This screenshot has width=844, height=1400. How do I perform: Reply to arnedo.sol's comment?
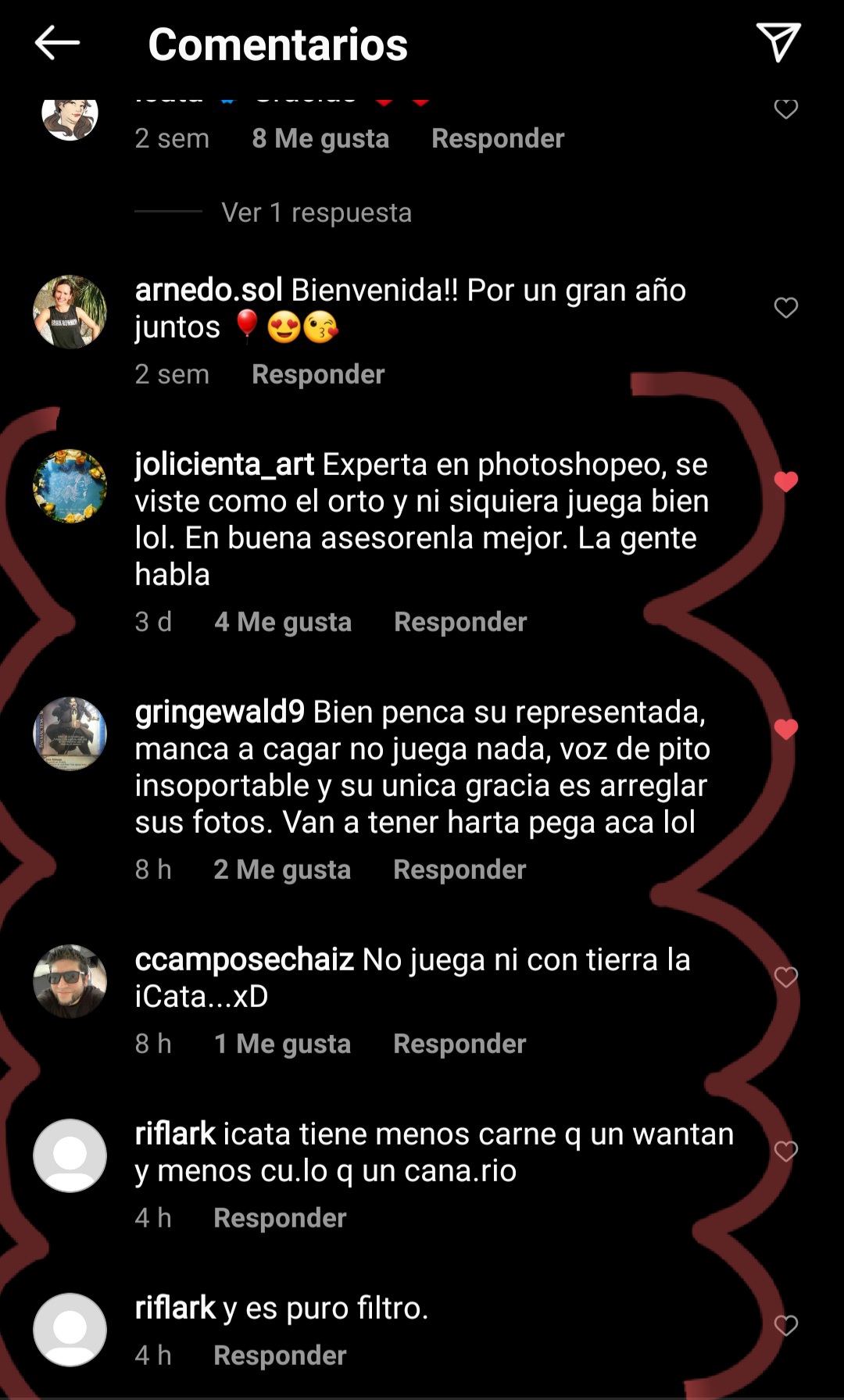point(318,374)
